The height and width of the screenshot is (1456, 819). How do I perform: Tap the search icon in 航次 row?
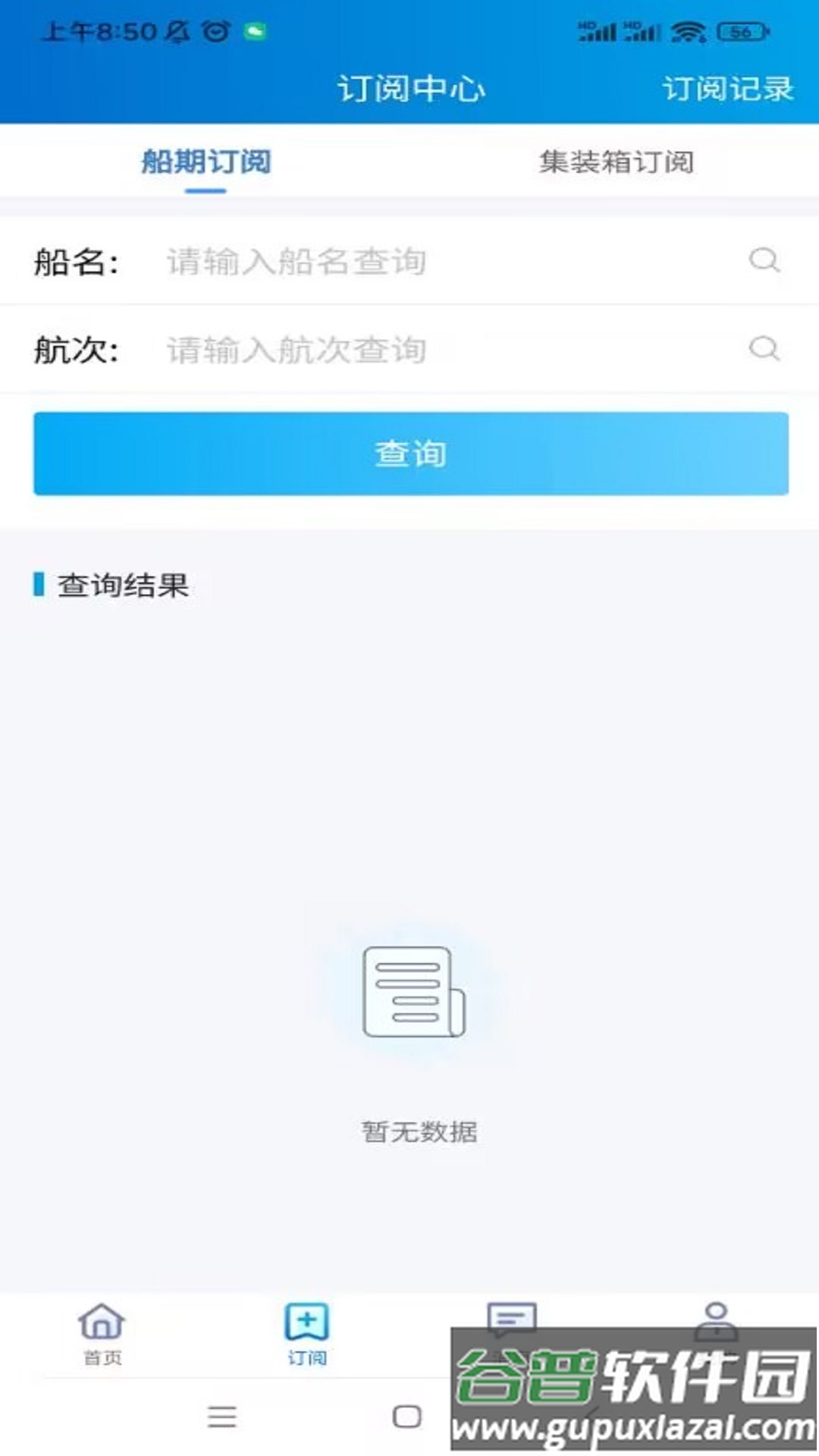pyautogui.click(x=764, y=349)
